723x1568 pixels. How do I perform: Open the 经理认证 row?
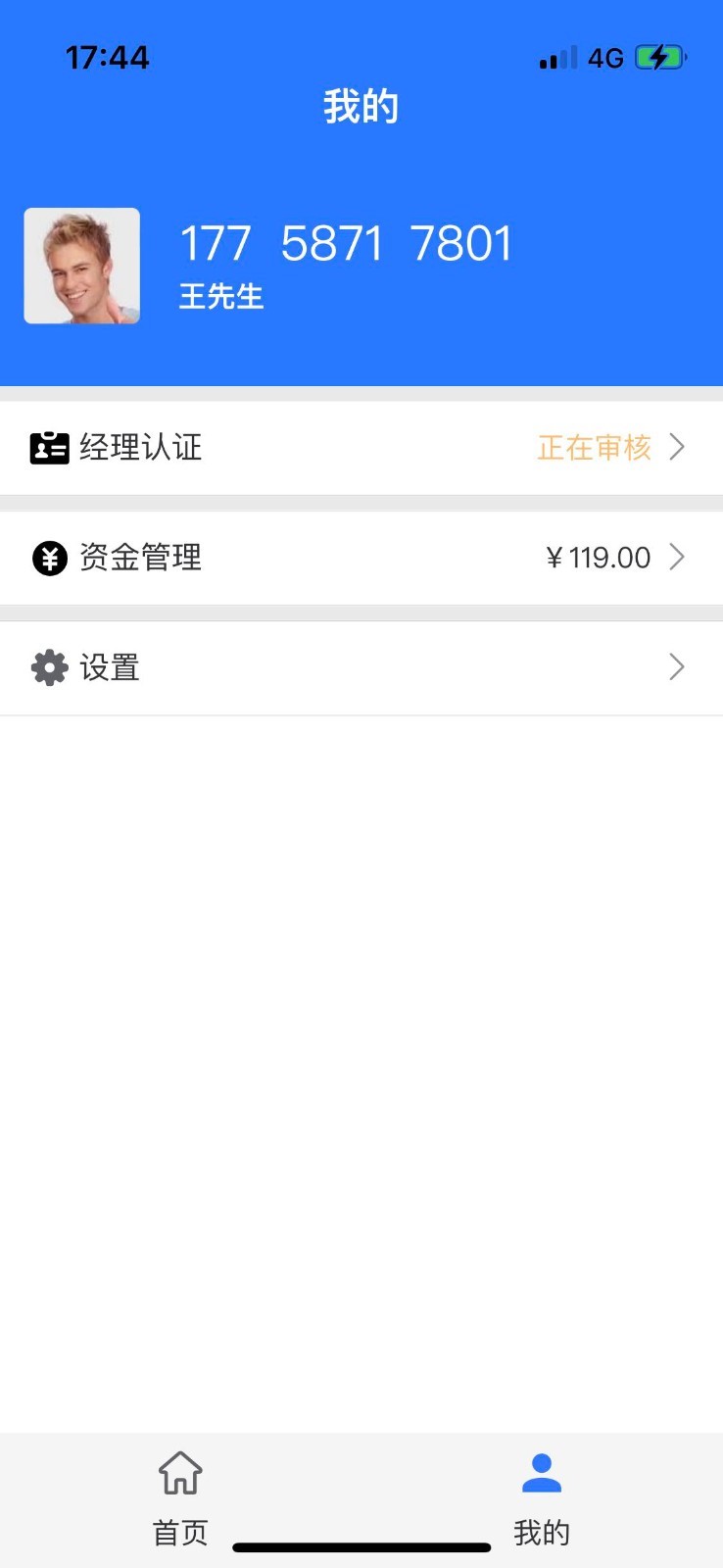[x=361, y=448]
